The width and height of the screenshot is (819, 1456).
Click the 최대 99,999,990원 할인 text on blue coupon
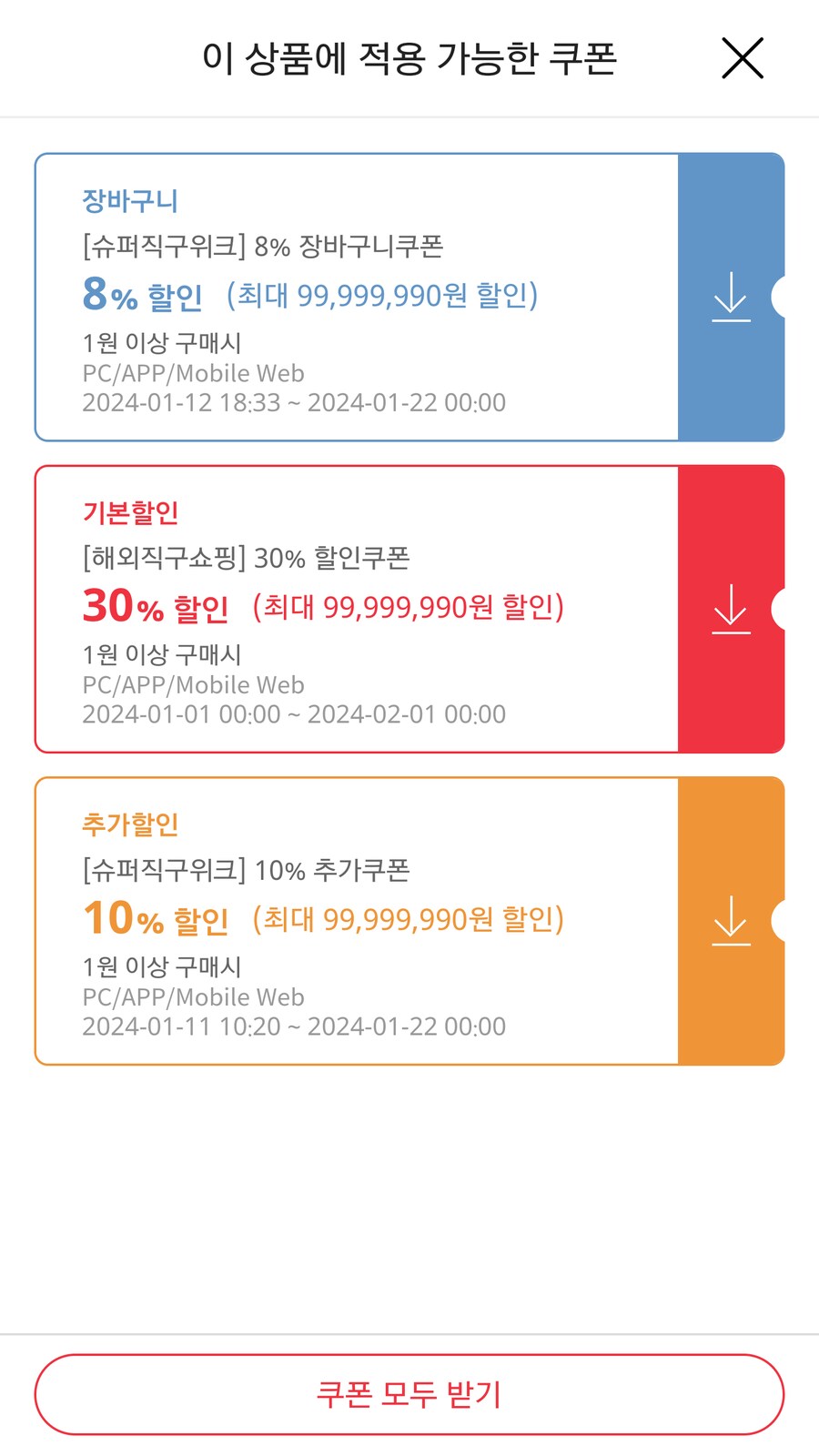pos(382,294)
